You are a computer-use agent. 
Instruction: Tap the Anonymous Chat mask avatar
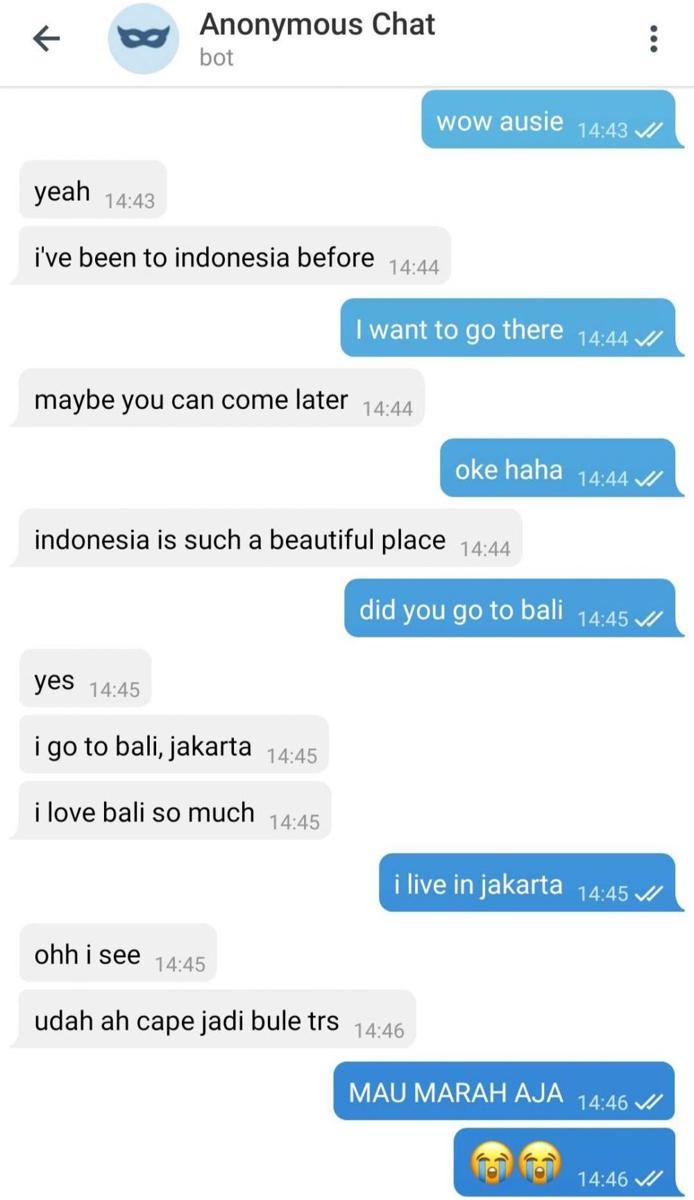coord(145,39)
